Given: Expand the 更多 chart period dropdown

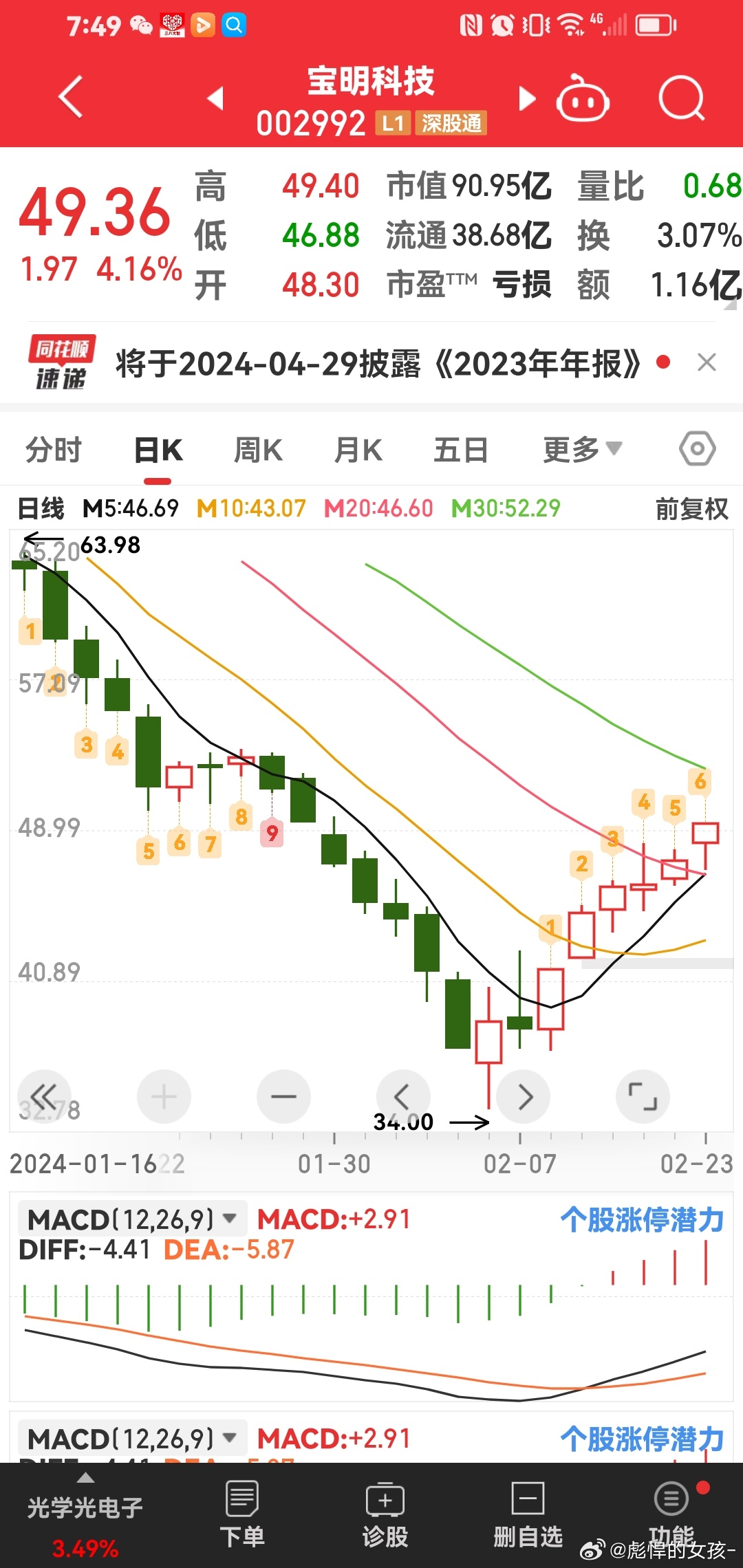Looking at the screenshot, I should tap(582, 450).
